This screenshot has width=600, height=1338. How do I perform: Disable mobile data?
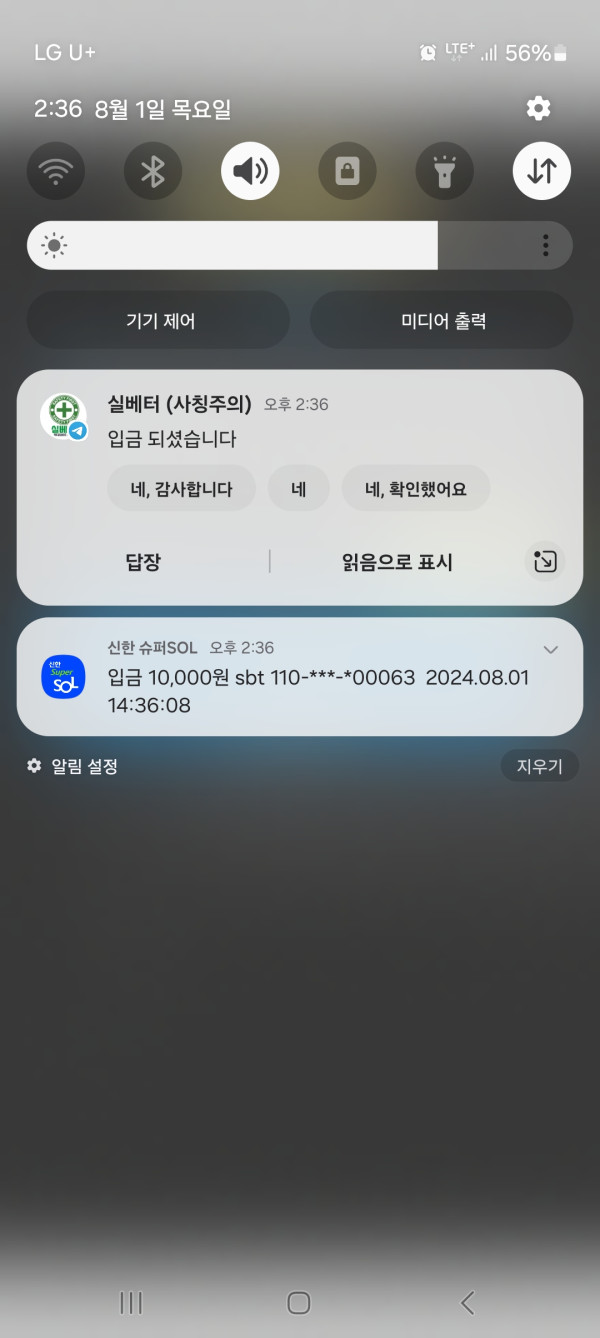[x=541, y=171]
